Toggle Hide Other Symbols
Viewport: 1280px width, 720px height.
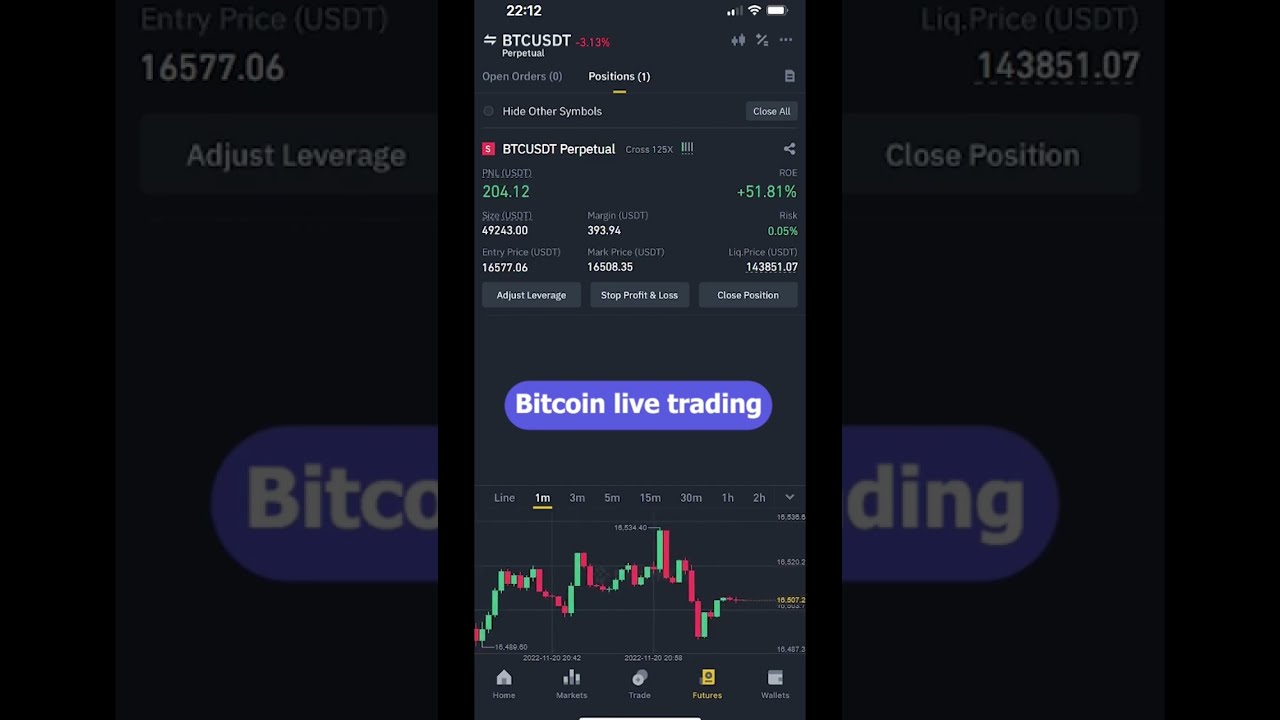click(488, 111)
